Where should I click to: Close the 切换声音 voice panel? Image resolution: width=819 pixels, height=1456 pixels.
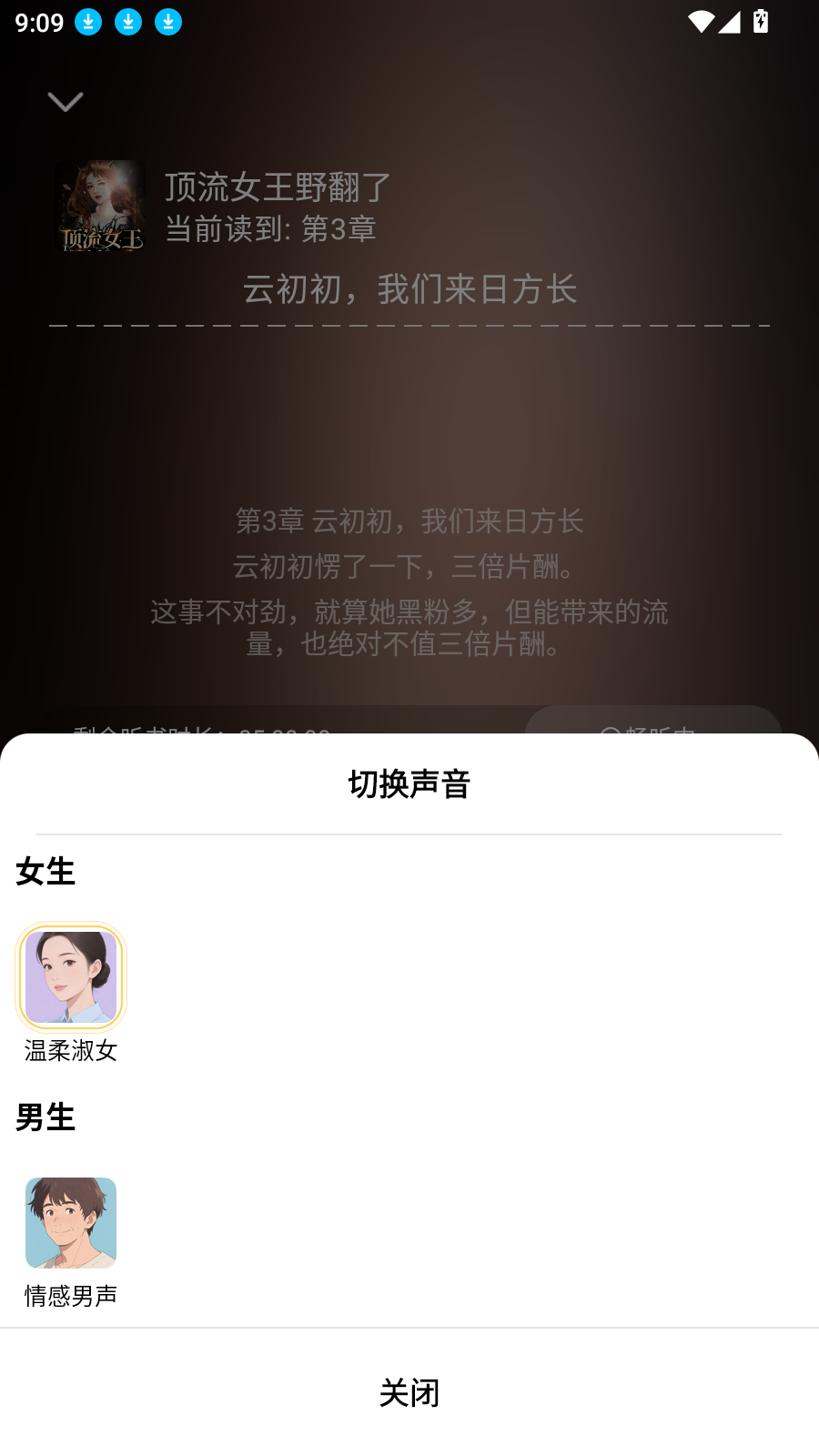pyautogui.click(x=409, y=1393)
